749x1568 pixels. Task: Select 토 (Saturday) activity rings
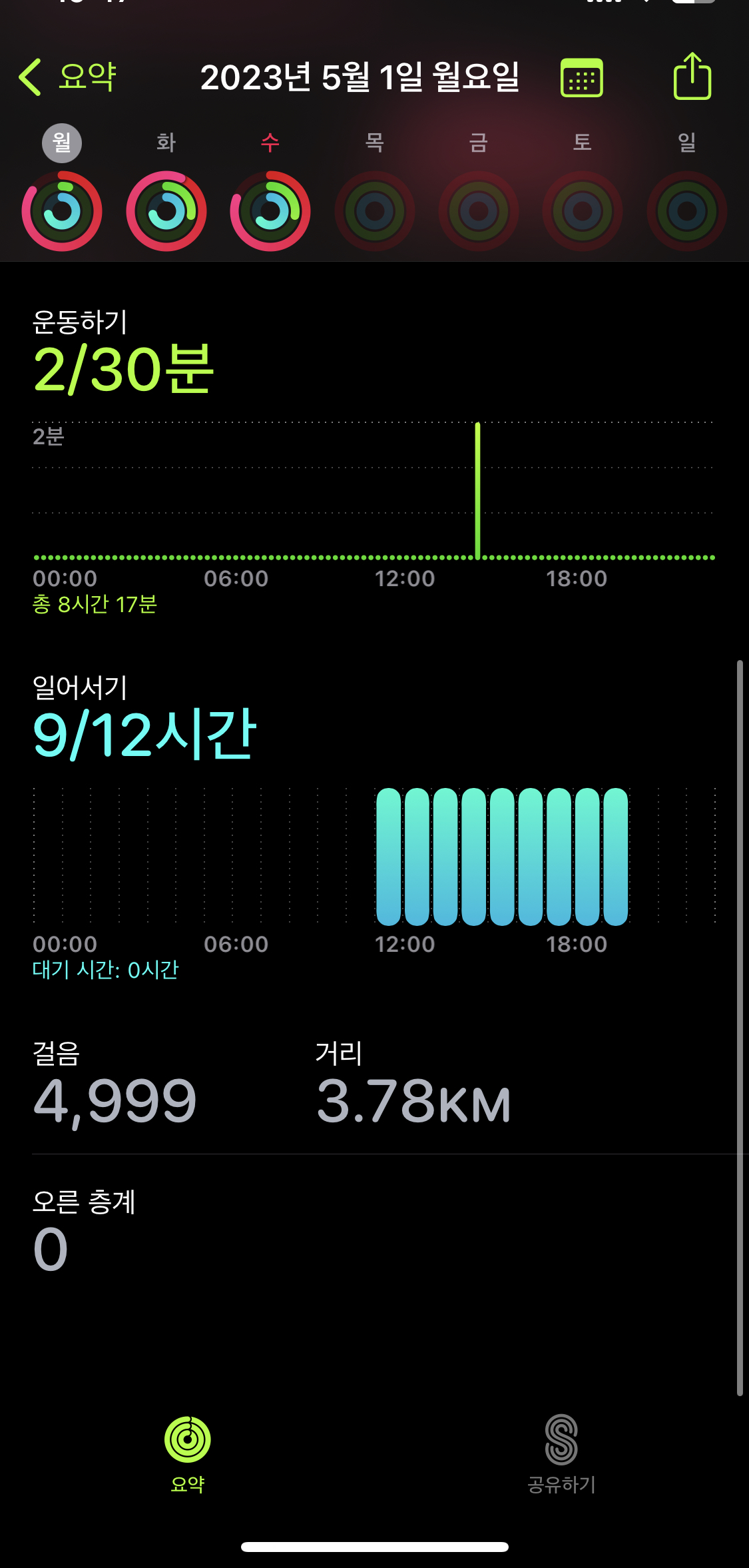[583, 210]
